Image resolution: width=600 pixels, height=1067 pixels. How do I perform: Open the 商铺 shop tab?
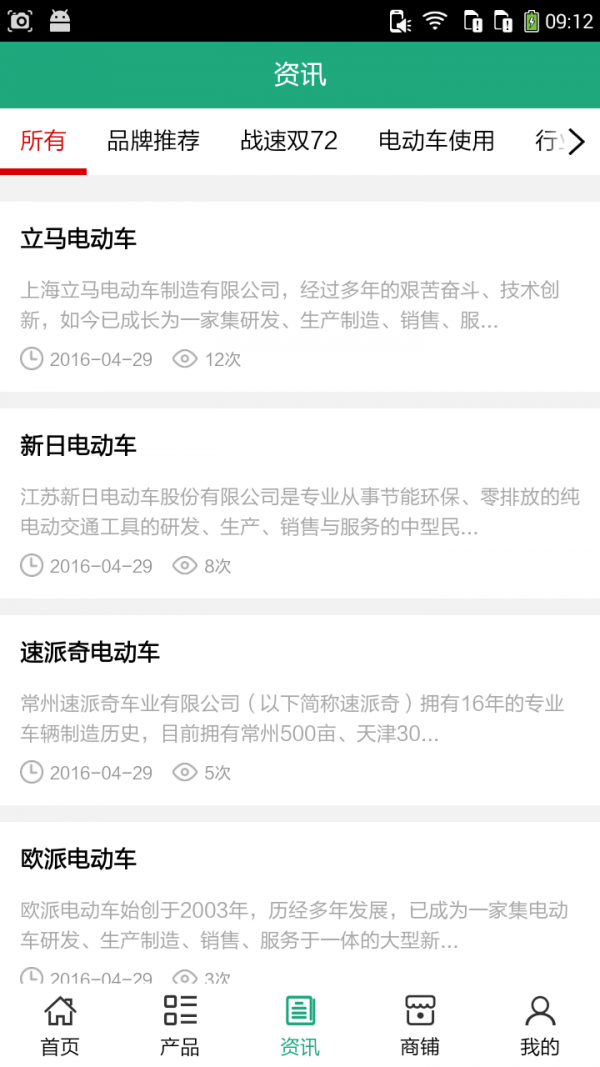point(420,1025)
